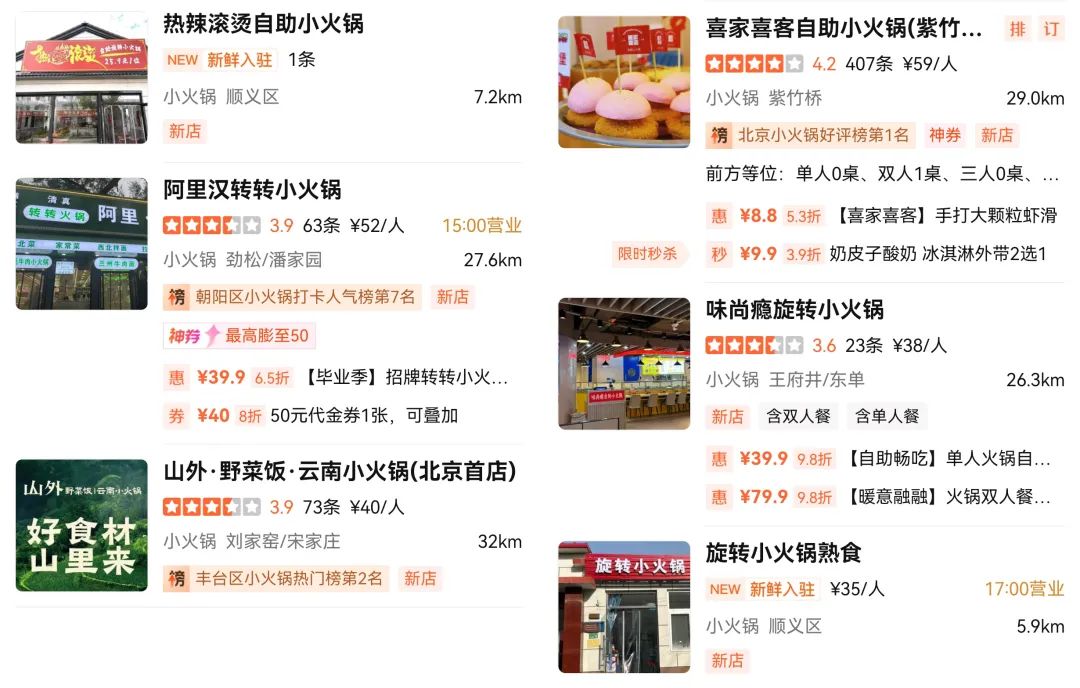View the ¥79.9 暖意融融火锅双人餐 deal
1080x688 pixels.
point(883,496)
